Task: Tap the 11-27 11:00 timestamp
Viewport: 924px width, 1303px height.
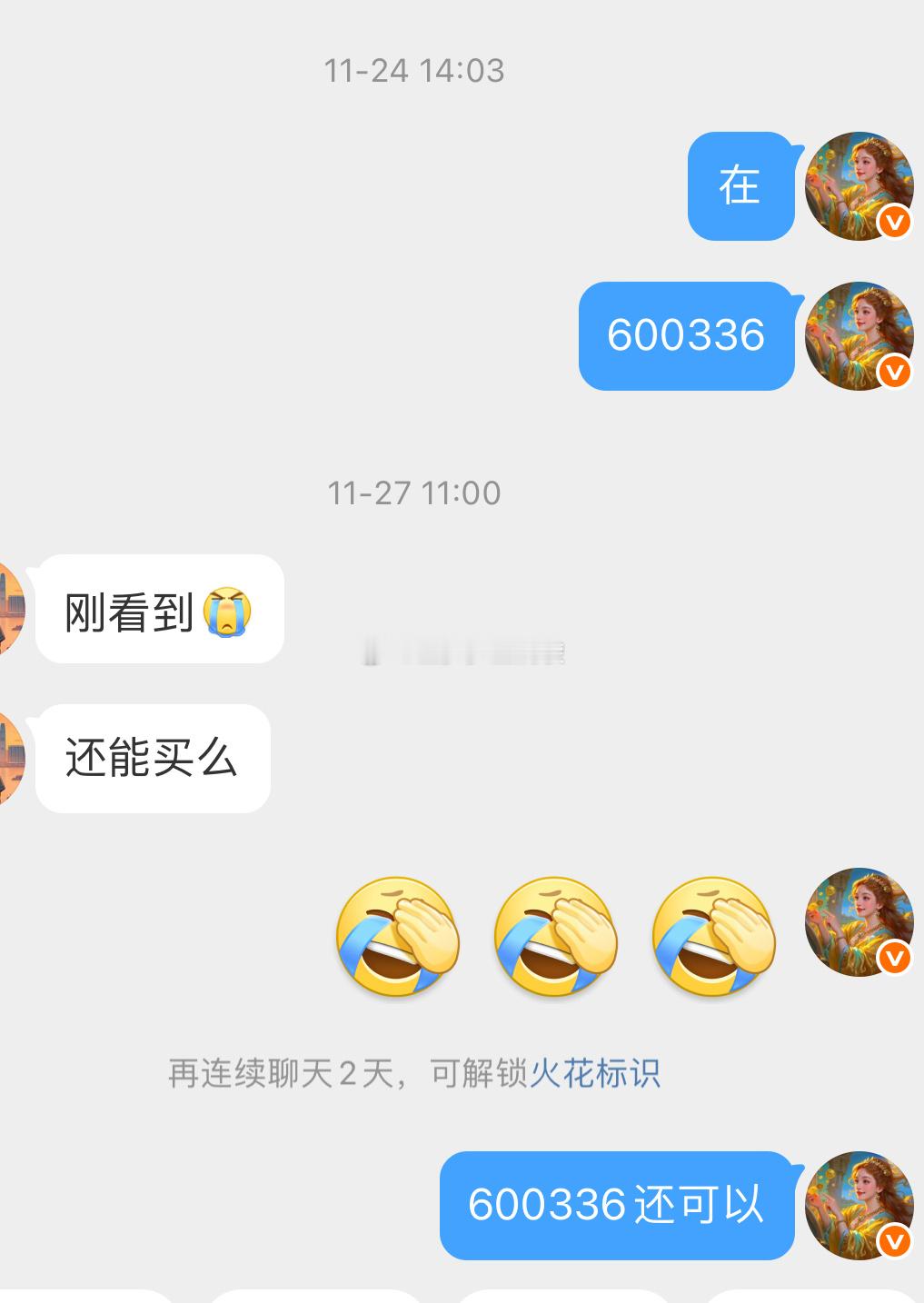Action: pyautogui.click(x=413, y=492)
